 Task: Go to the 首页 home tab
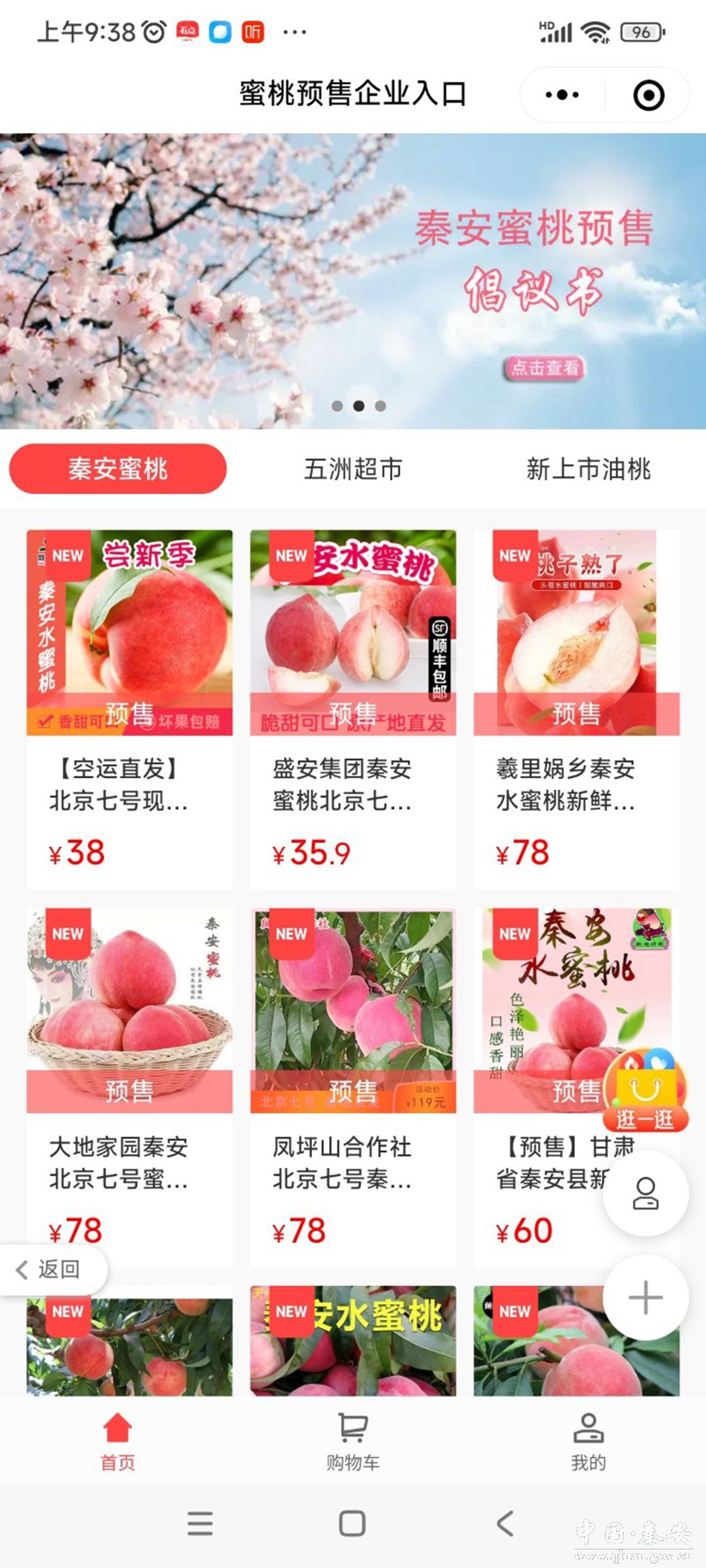[x=117, y=1441]
